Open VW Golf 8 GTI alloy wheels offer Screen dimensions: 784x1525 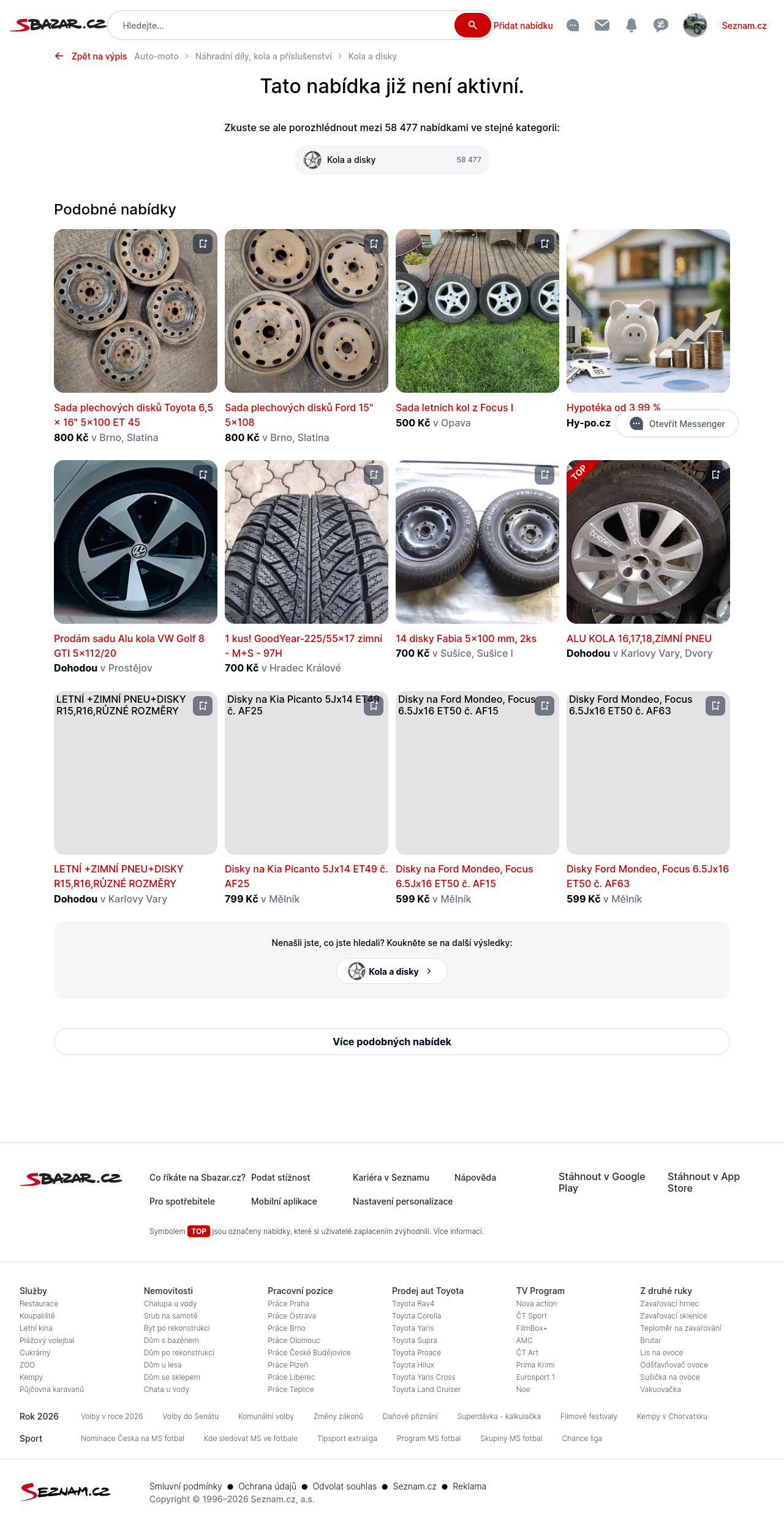pyautogui.click(x=129, y=646)
